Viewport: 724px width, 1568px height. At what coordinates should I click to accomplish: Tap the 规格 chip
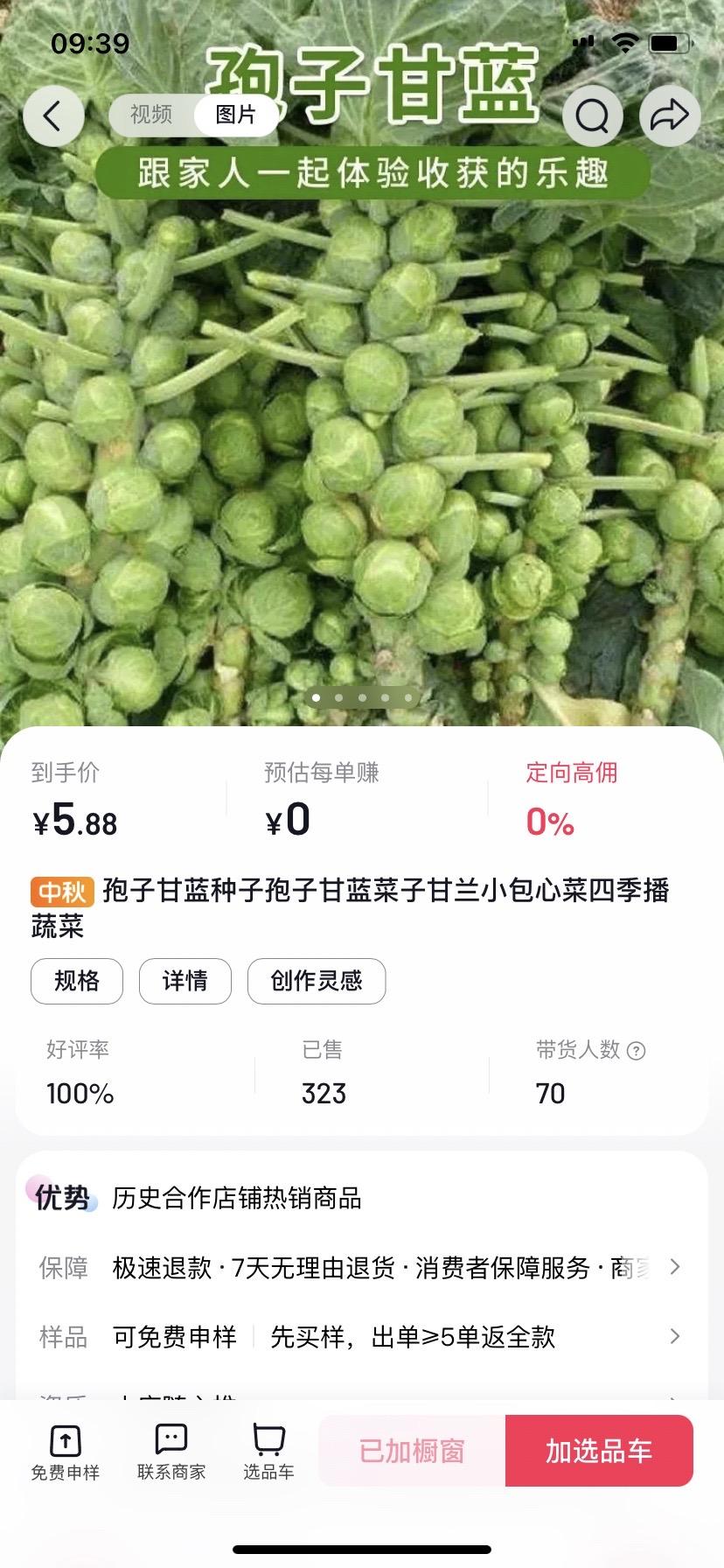77,981
